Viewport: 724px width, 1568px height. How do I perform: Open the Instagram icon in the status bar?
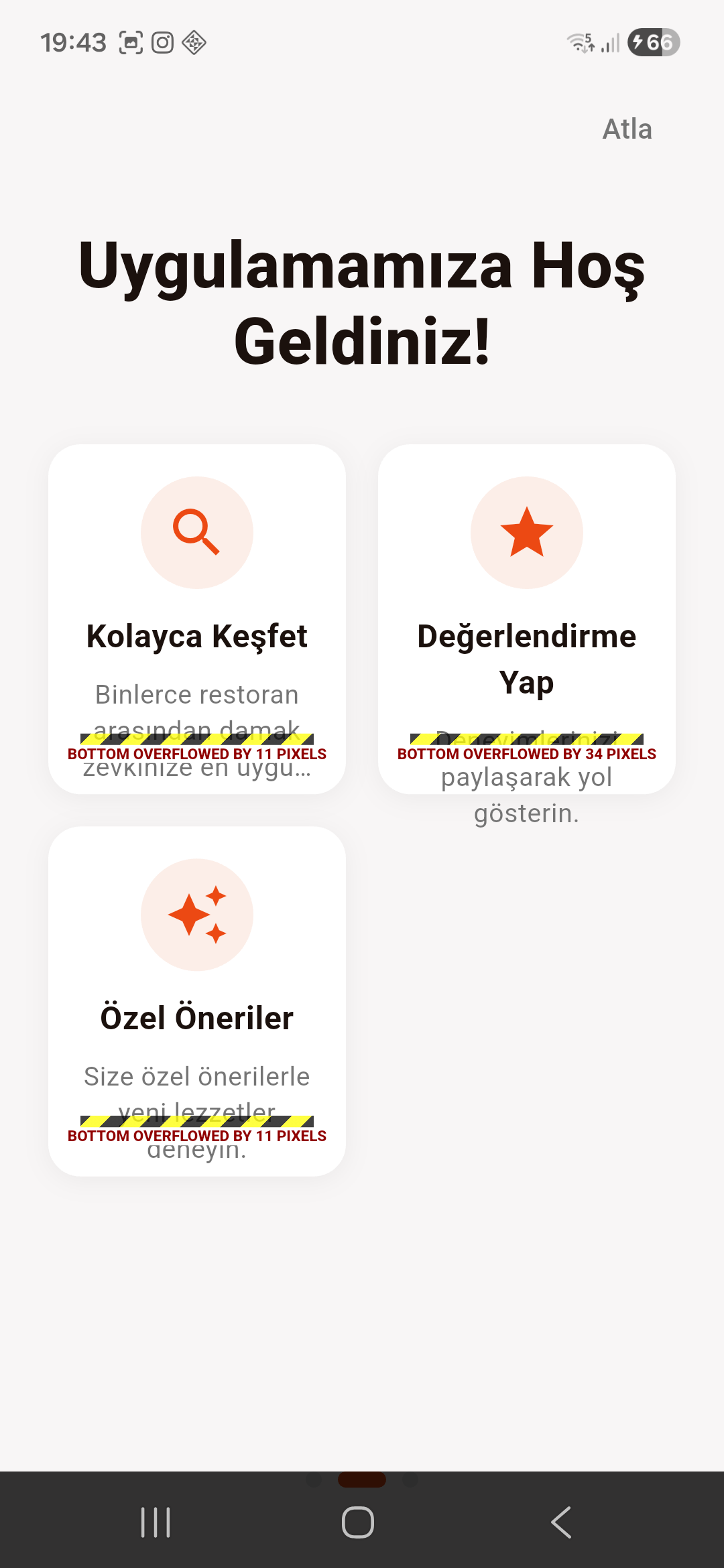tap(162, 42)
